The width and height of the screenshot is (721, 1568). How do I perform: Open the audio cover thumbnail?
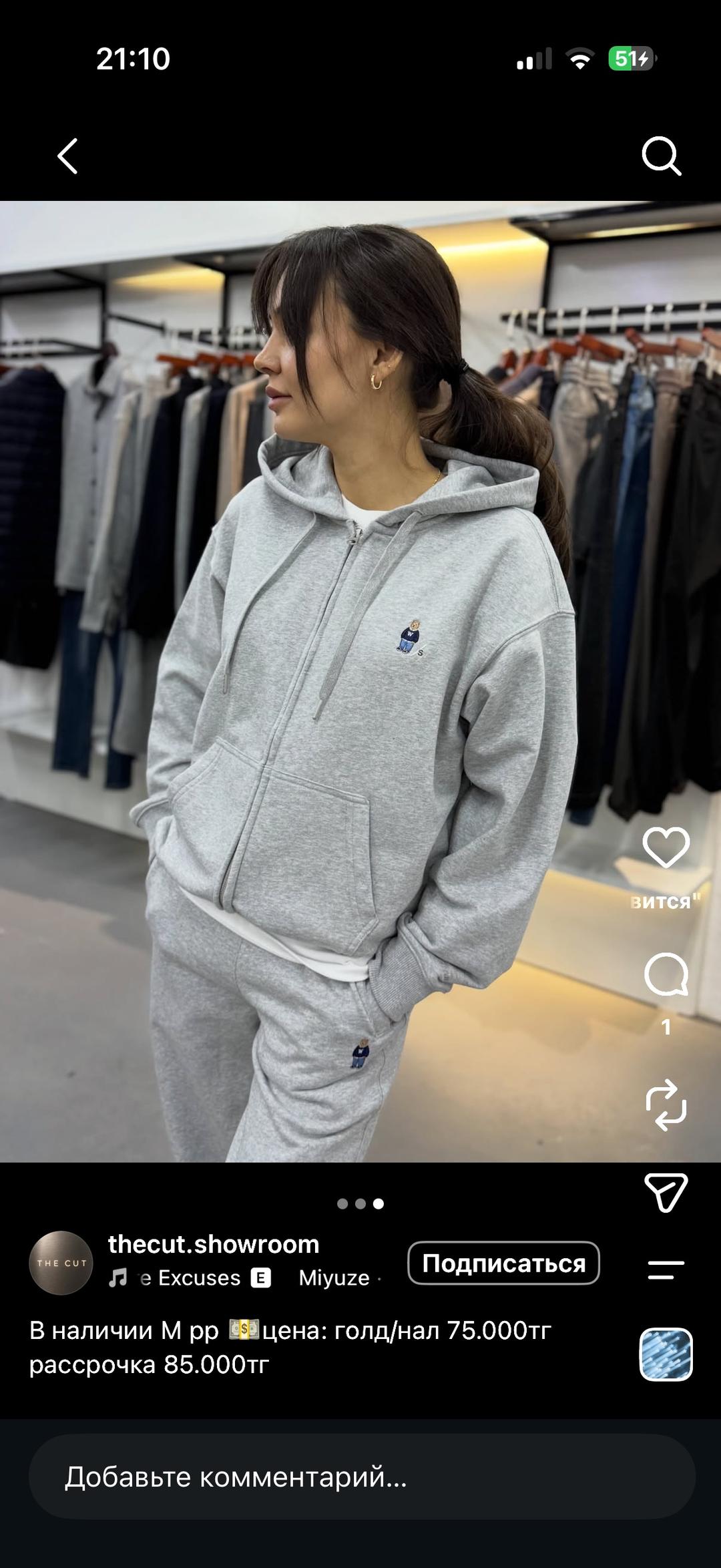(666, 1354)
